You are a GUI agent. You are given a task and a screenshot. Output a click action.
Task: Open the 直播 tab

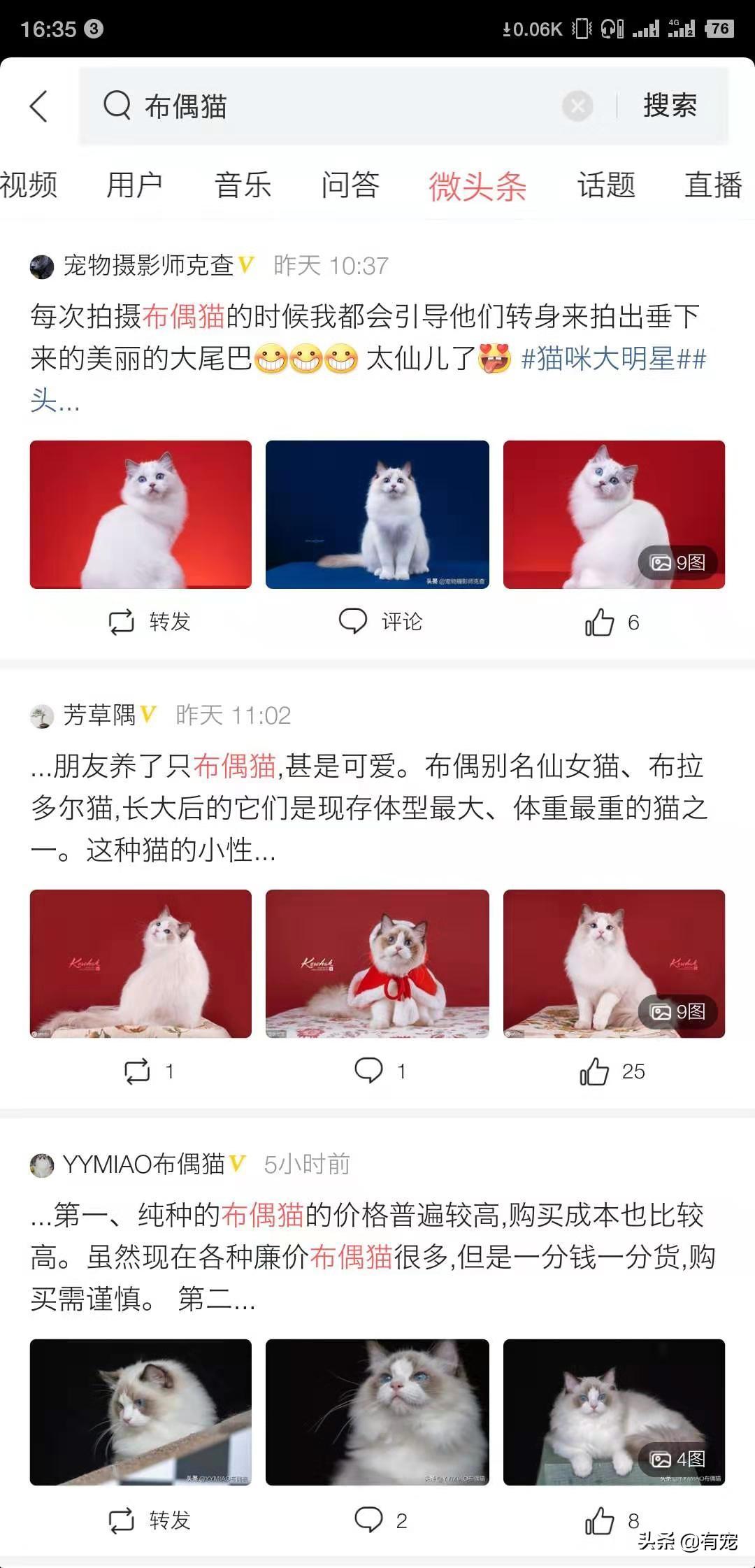click(x=713, y=185)
